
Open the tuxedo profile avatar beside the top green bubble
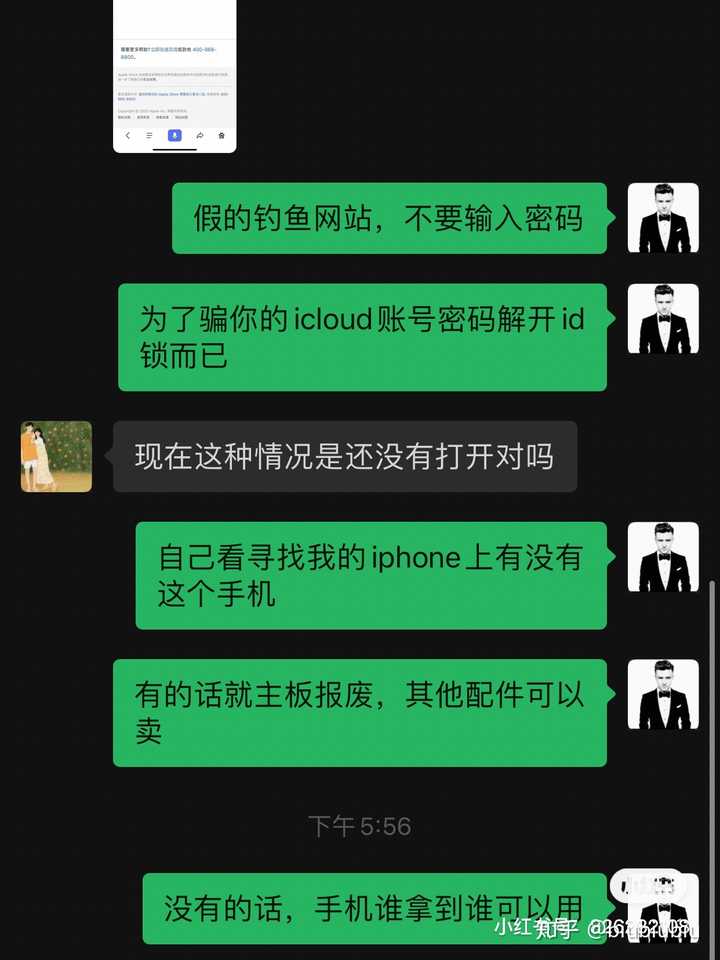[x=662, y=218]
